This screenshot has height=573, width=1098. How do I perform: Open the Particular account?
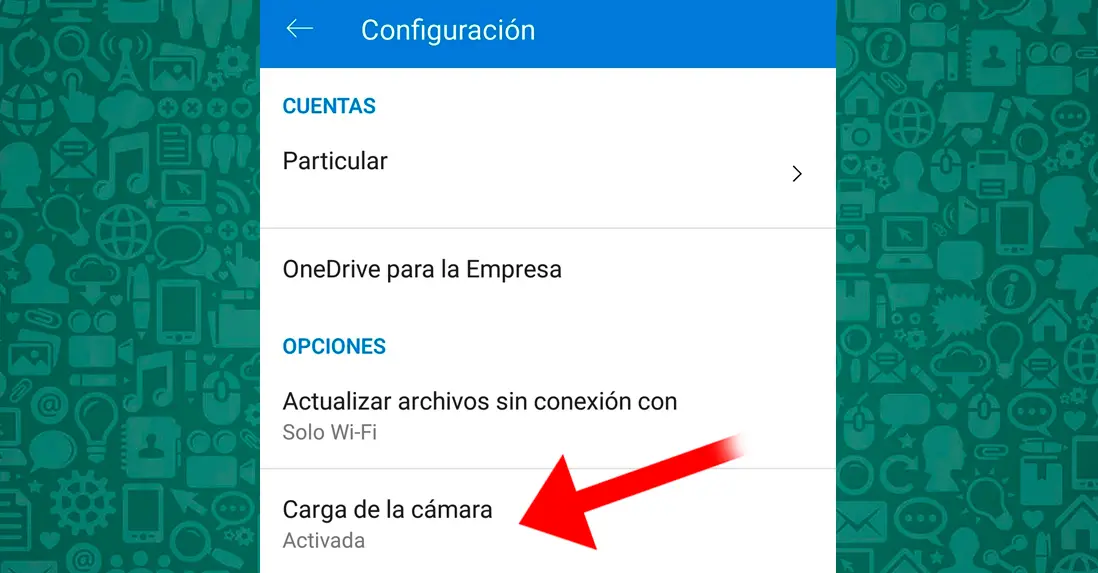coord(546,172)
